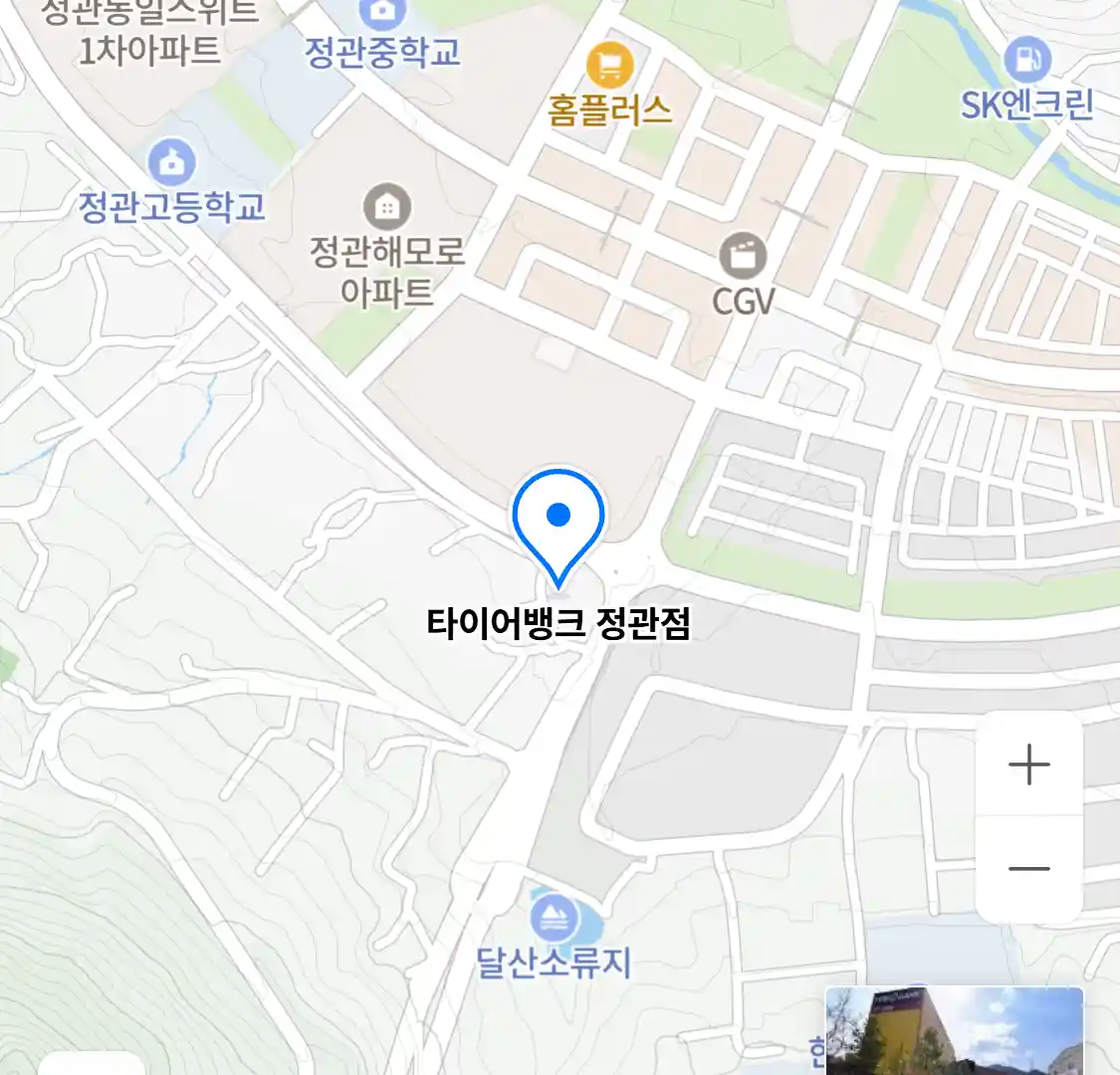The image size is (1120, 1075).
Task: Zoom in on the map
Action: tap(1028, 765)
